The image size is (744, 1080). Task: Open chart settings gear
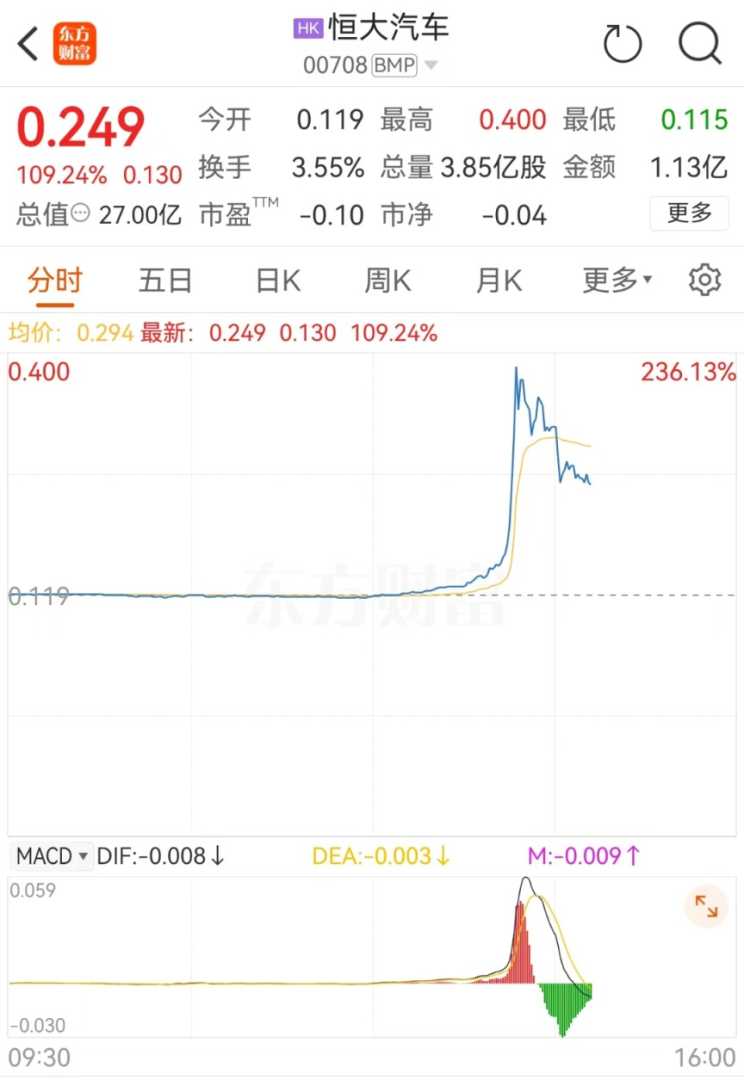705,281
